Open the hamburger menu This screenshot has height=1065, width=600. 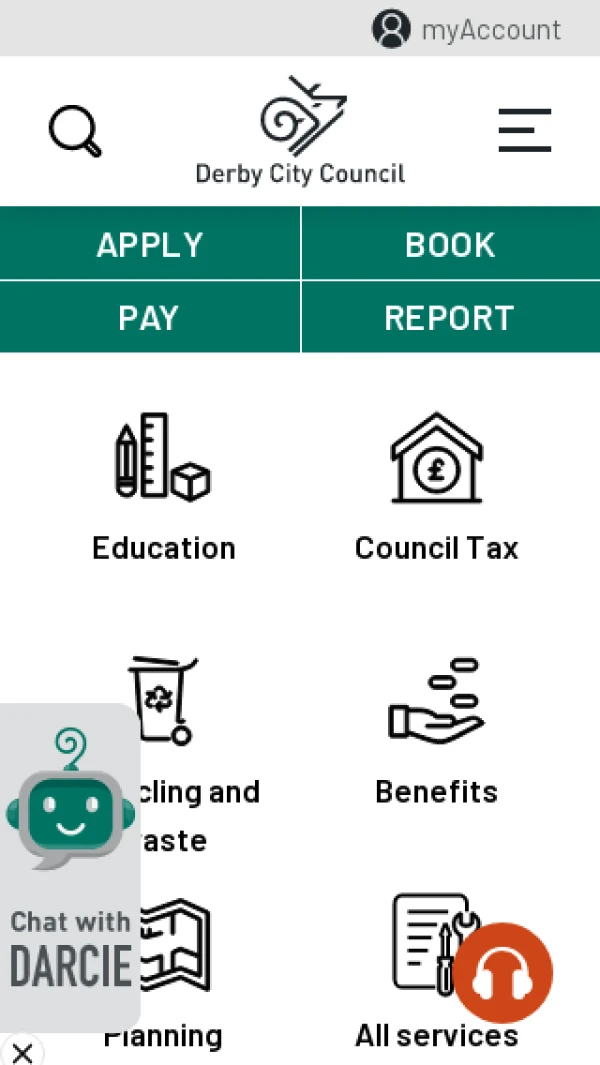point(525,131)
